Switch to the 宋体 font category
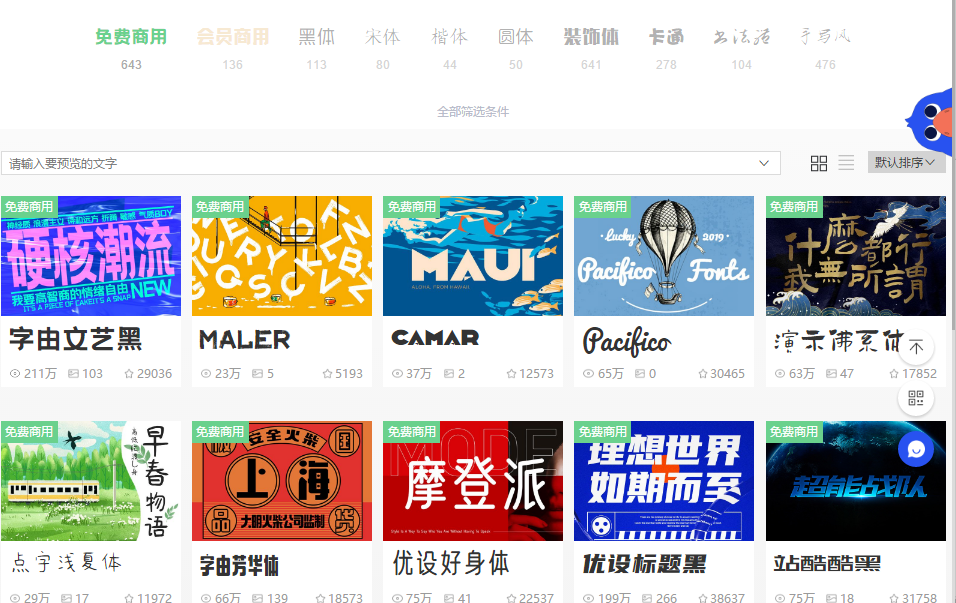 coord(382,37)
